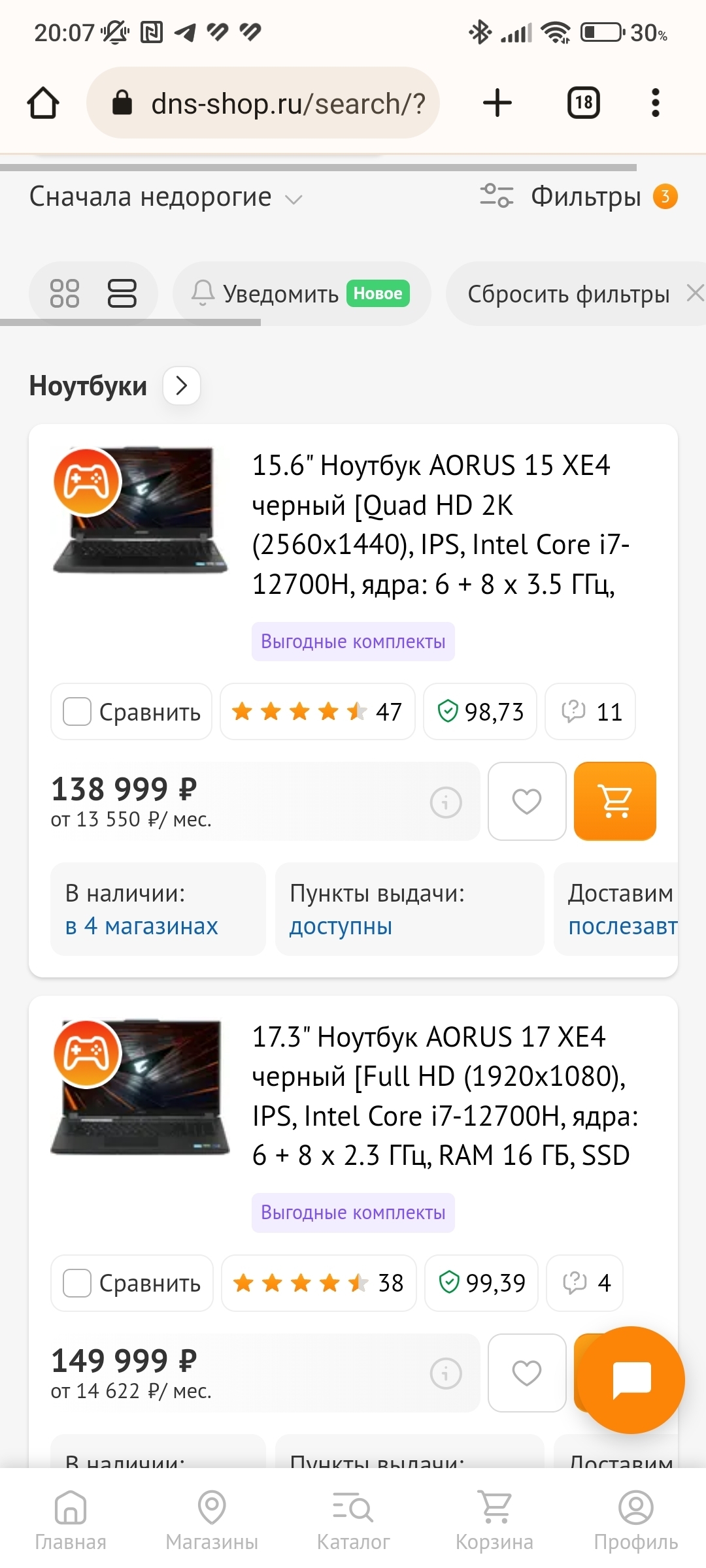Open the AORUS 15 XE4 laptop card
Viewport: 706px width, 1568px height.
pyautogui.click(x=431, y=524)
